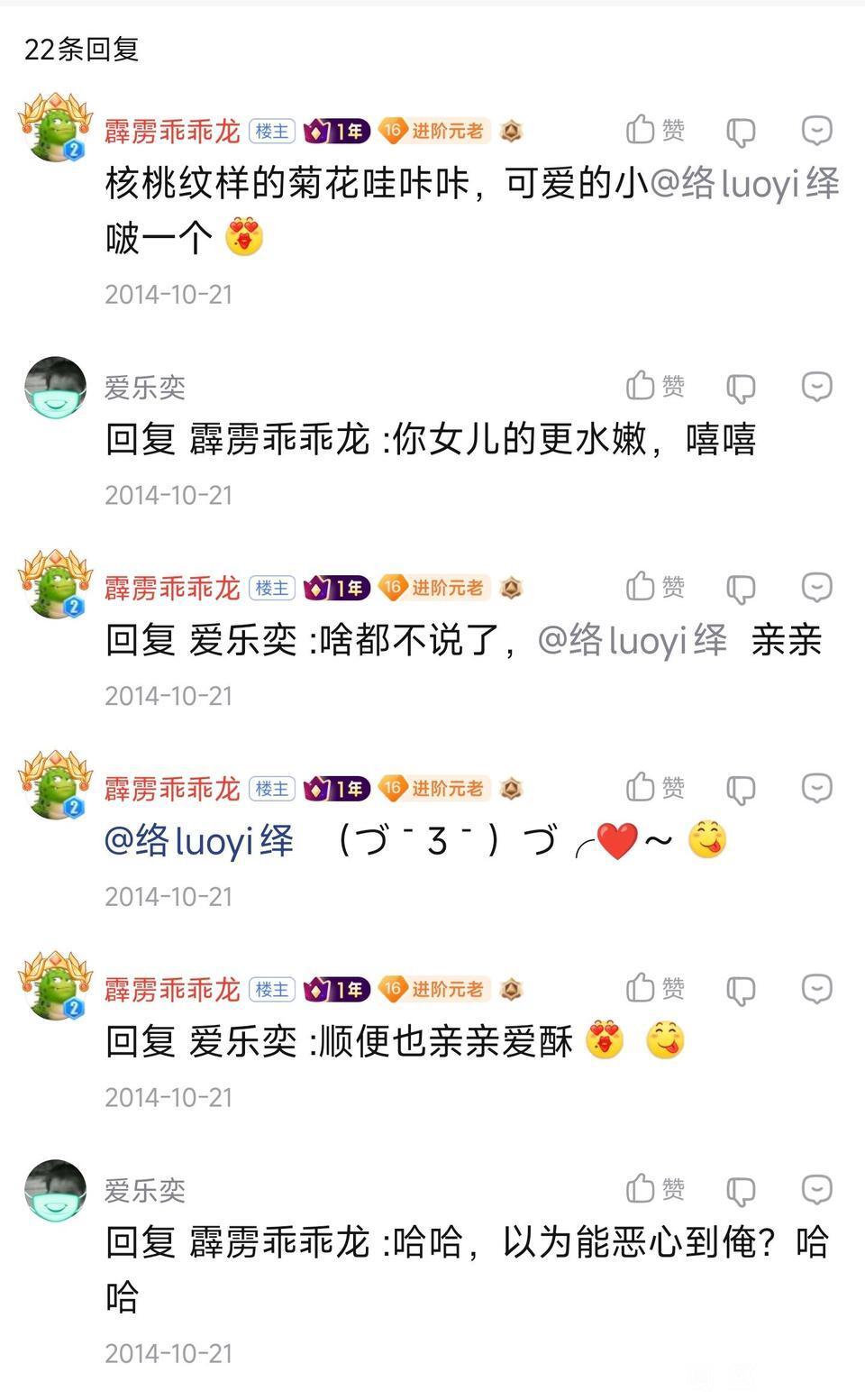Open @络luoyi绎 mention in 啥都不说了 reply

(x=633, y=640)
